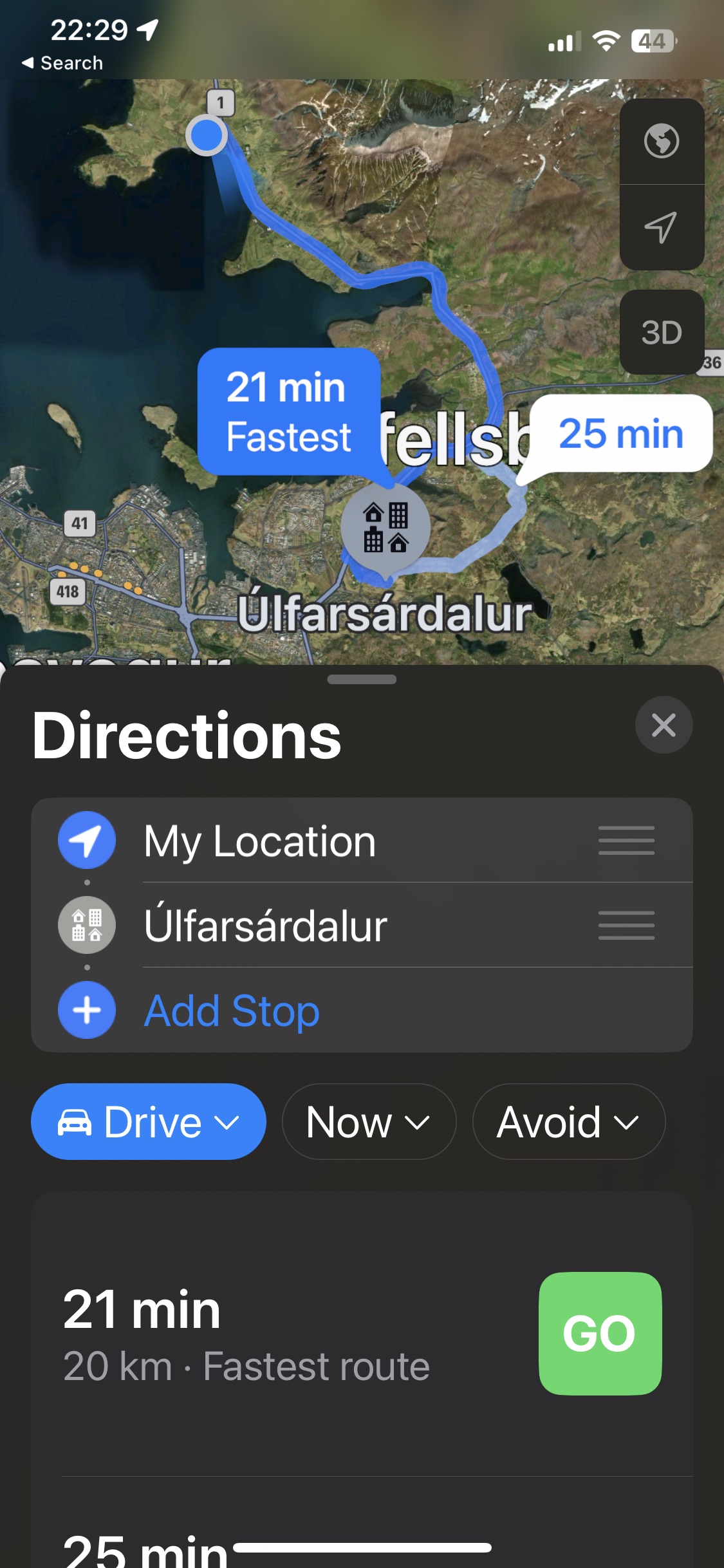Image resolution: width=724 pixels, height=1568 pixels.
Task: Close the Directions panel
Action: coord(664,725)
